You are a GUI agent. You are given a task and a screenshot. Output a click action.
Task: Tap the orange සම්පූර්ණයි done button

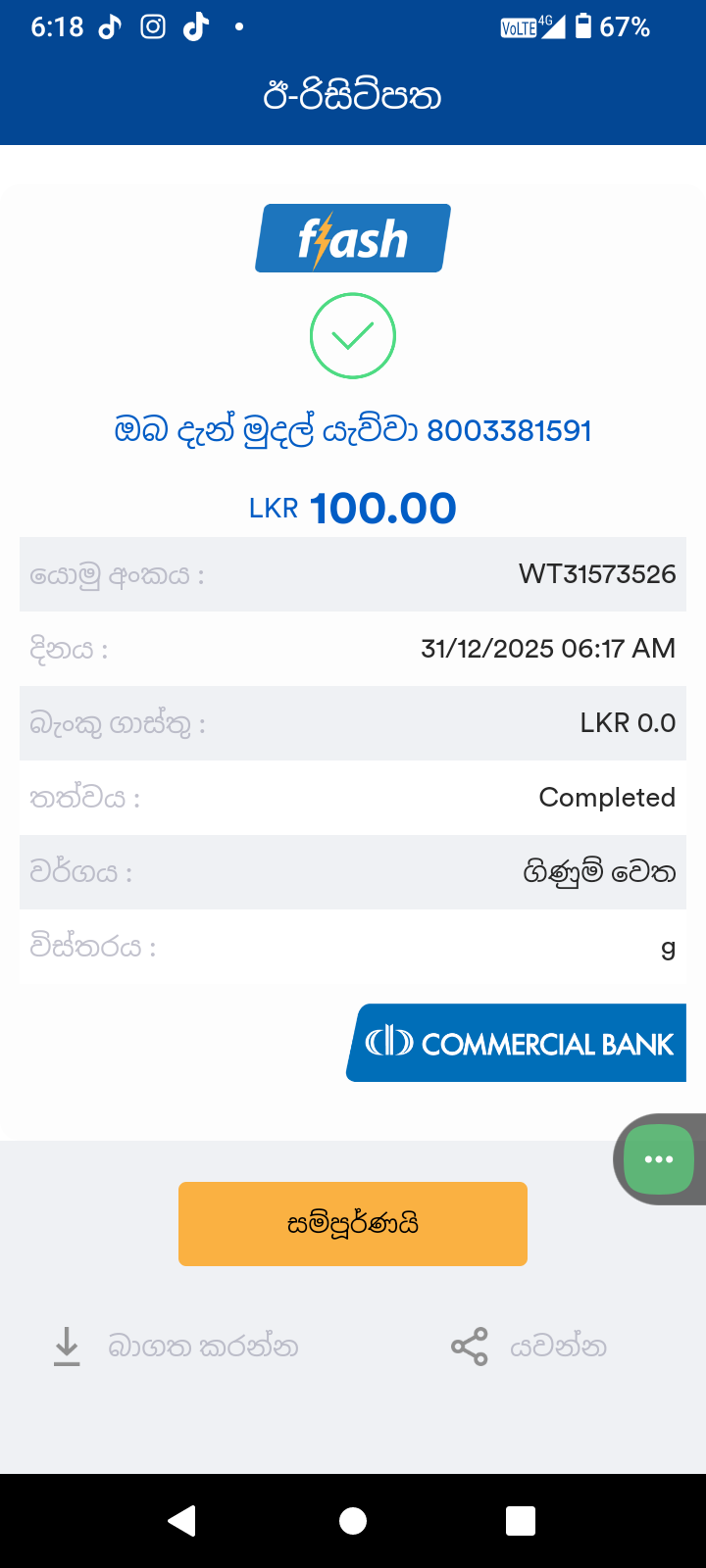click(x=353, y=1224)
